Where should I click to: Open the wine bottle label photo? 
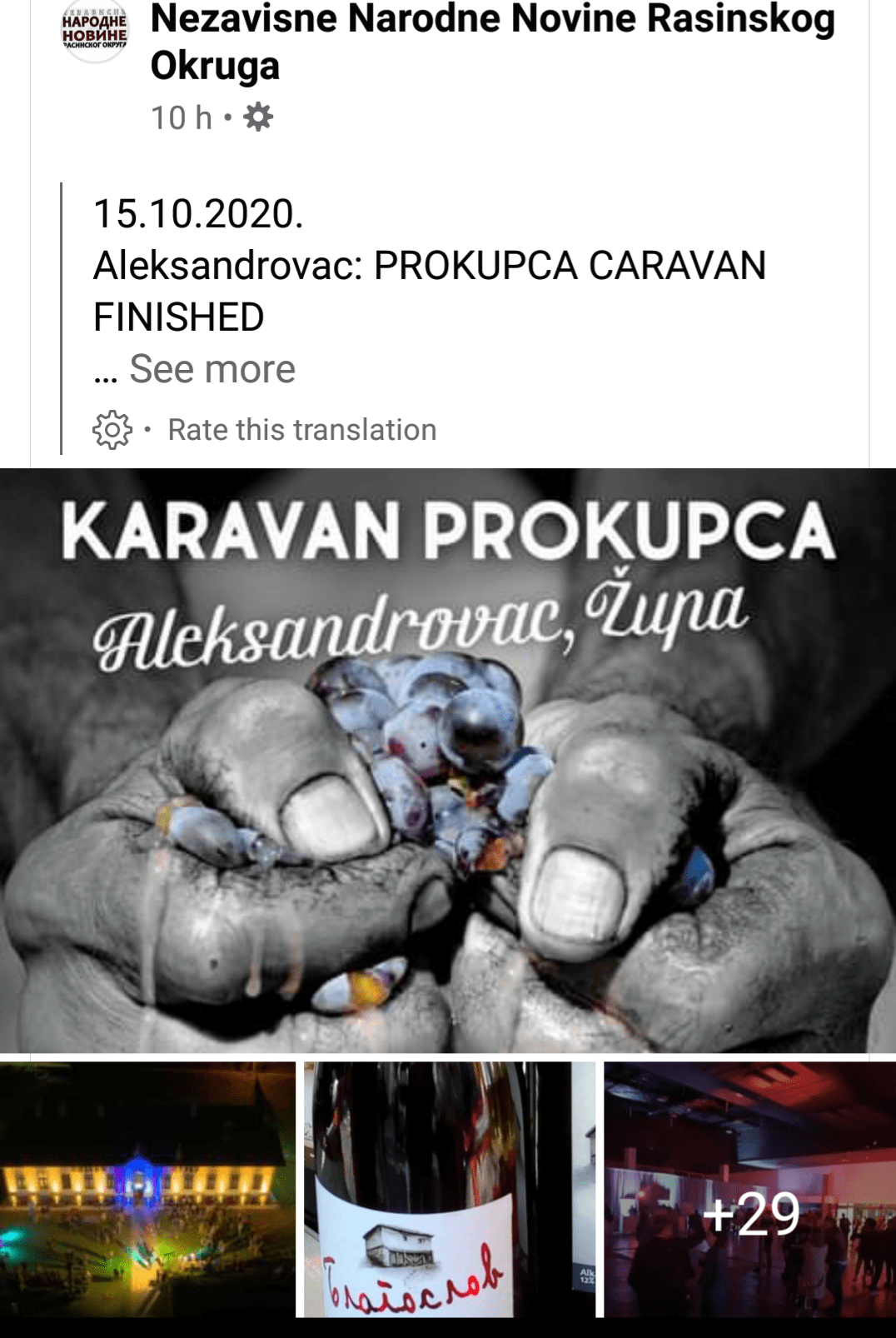tap(449, 1189)
